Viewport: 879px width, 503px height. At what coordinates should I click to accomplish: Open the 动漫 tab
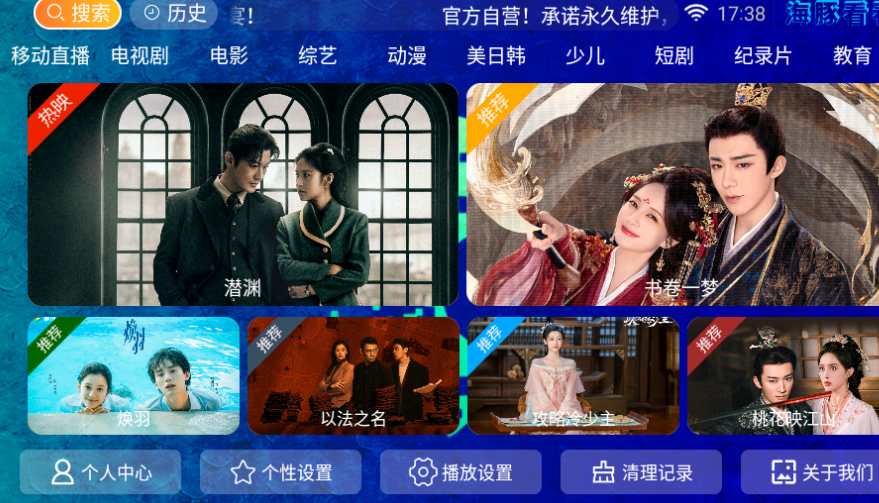tap(406, 56)
